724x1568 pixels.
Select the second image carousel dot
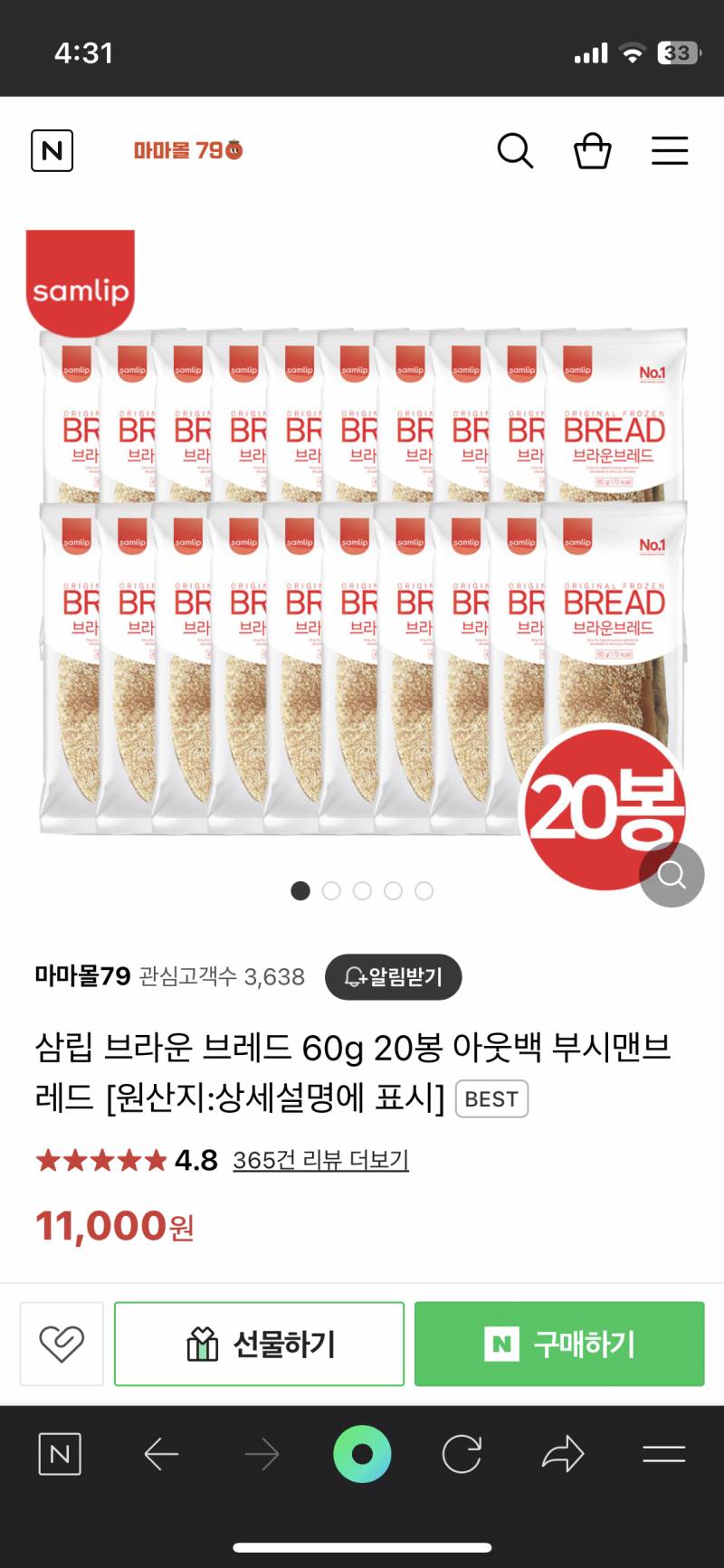331,891
